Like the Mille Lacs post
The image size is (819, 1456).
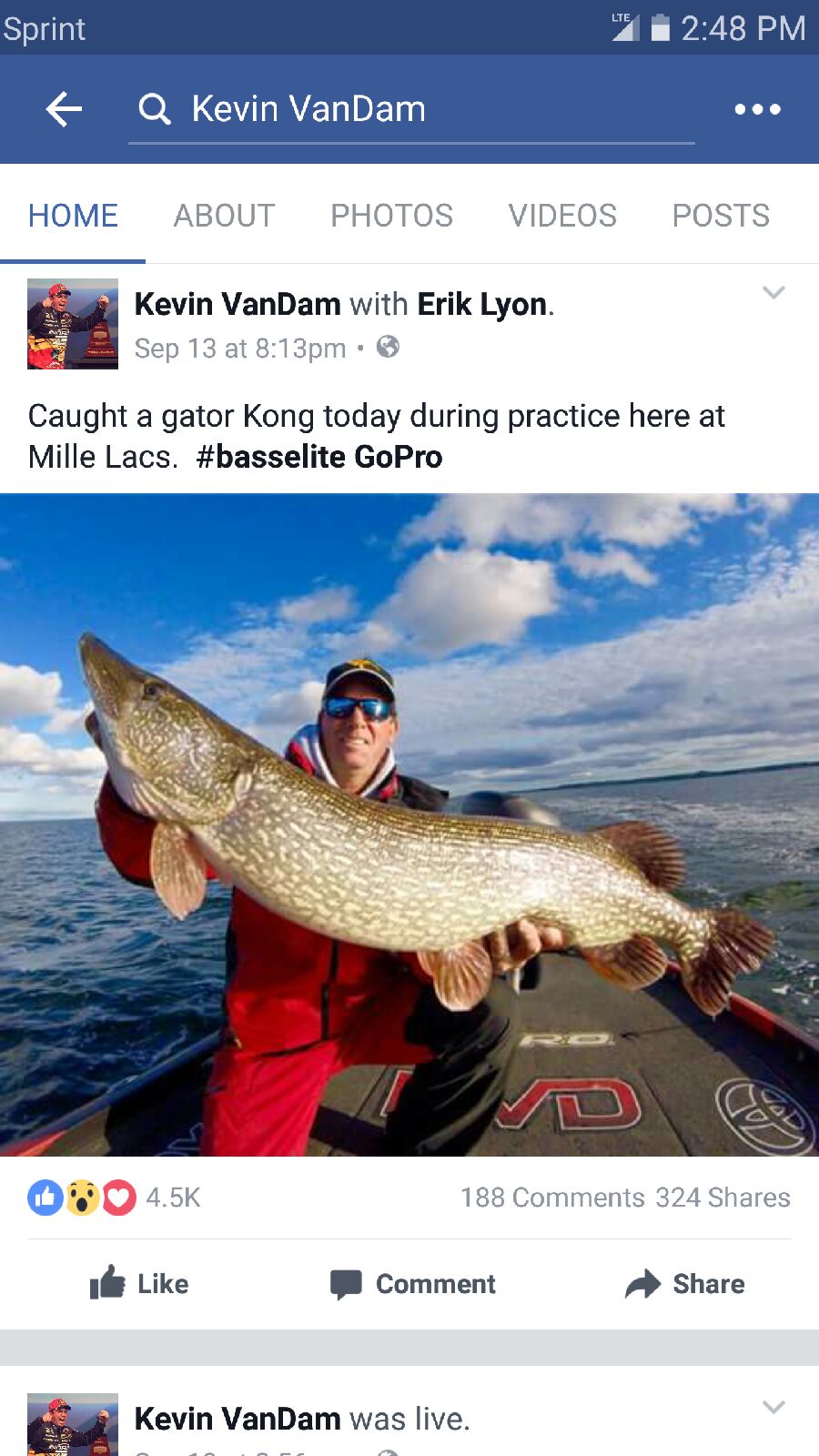click(139, 1283)
